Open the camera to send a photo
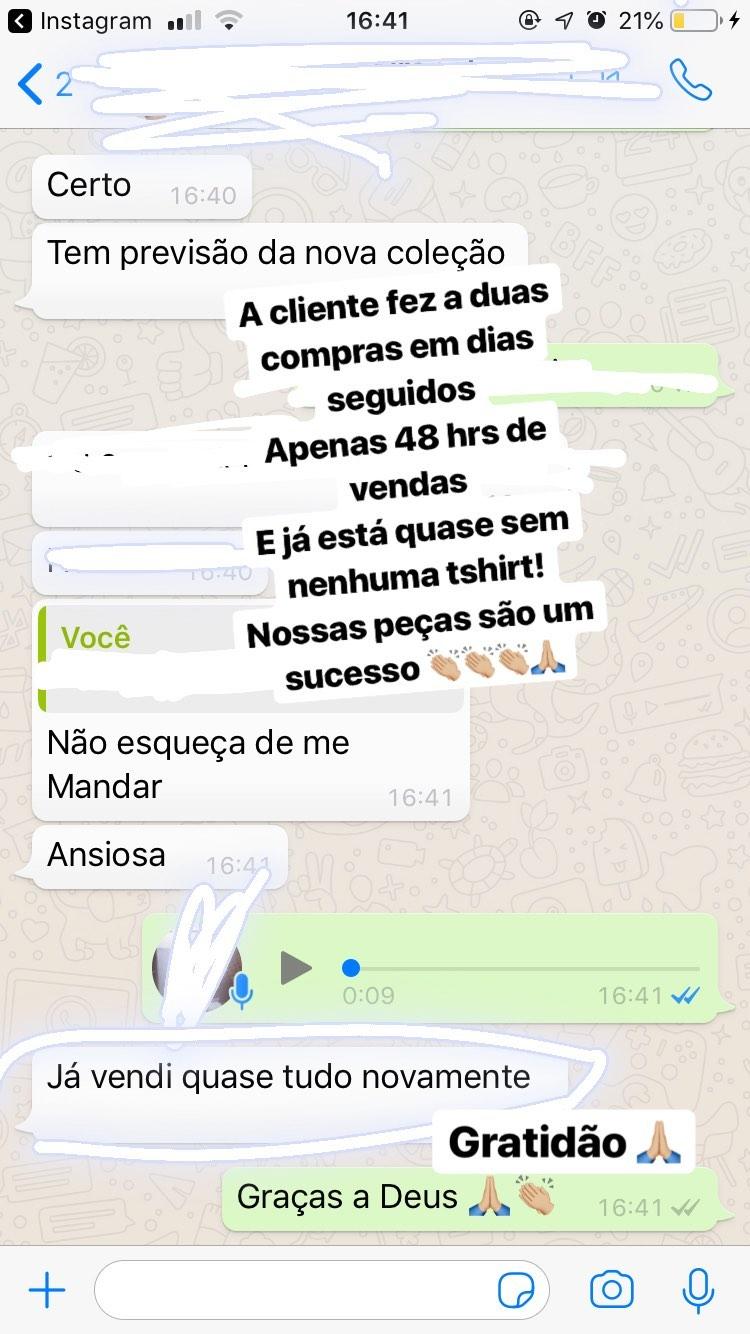Image resolution: width=750 pixels, height=1334 pixels. pyautogui.click(x=611, y=1290)
